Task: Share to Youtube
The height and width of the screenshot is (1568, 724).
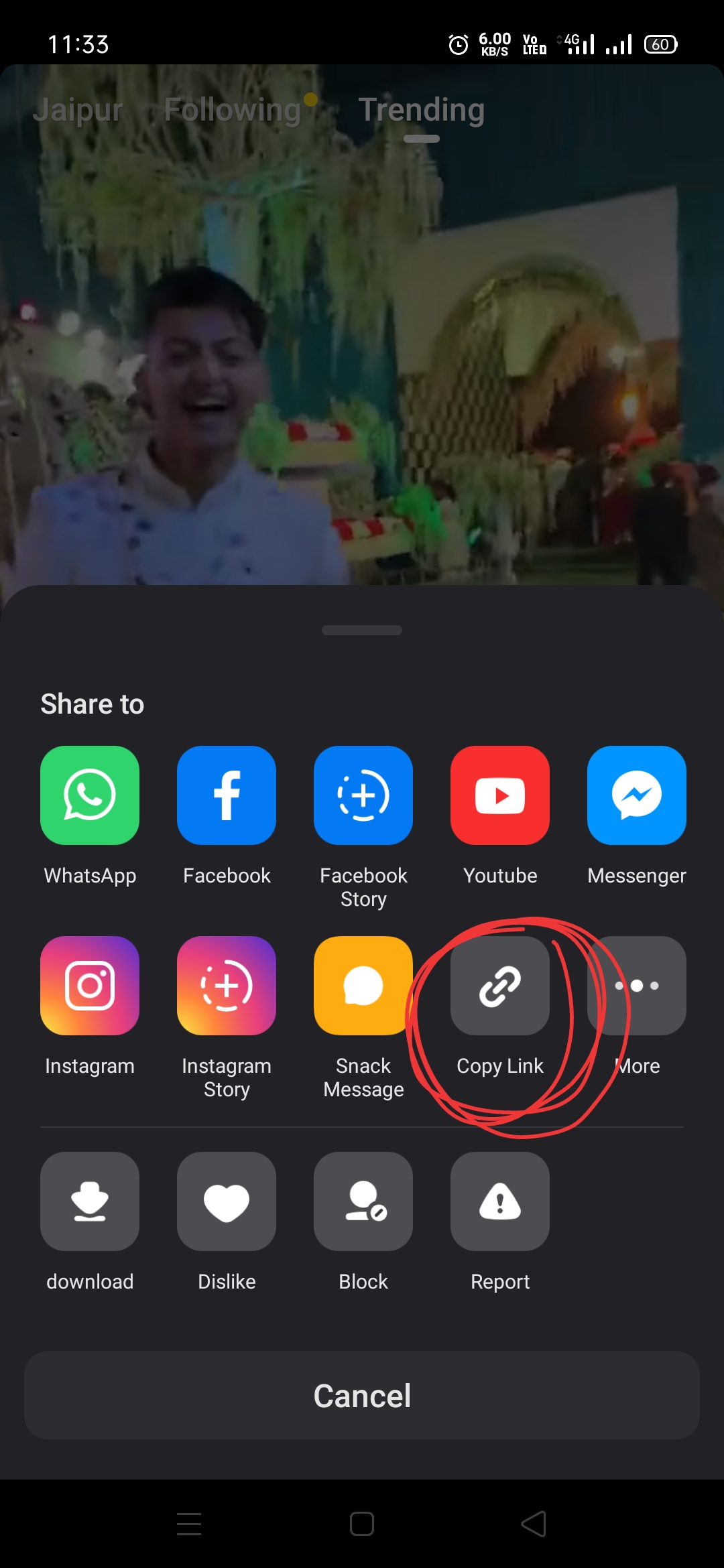Action: (500, 795)
